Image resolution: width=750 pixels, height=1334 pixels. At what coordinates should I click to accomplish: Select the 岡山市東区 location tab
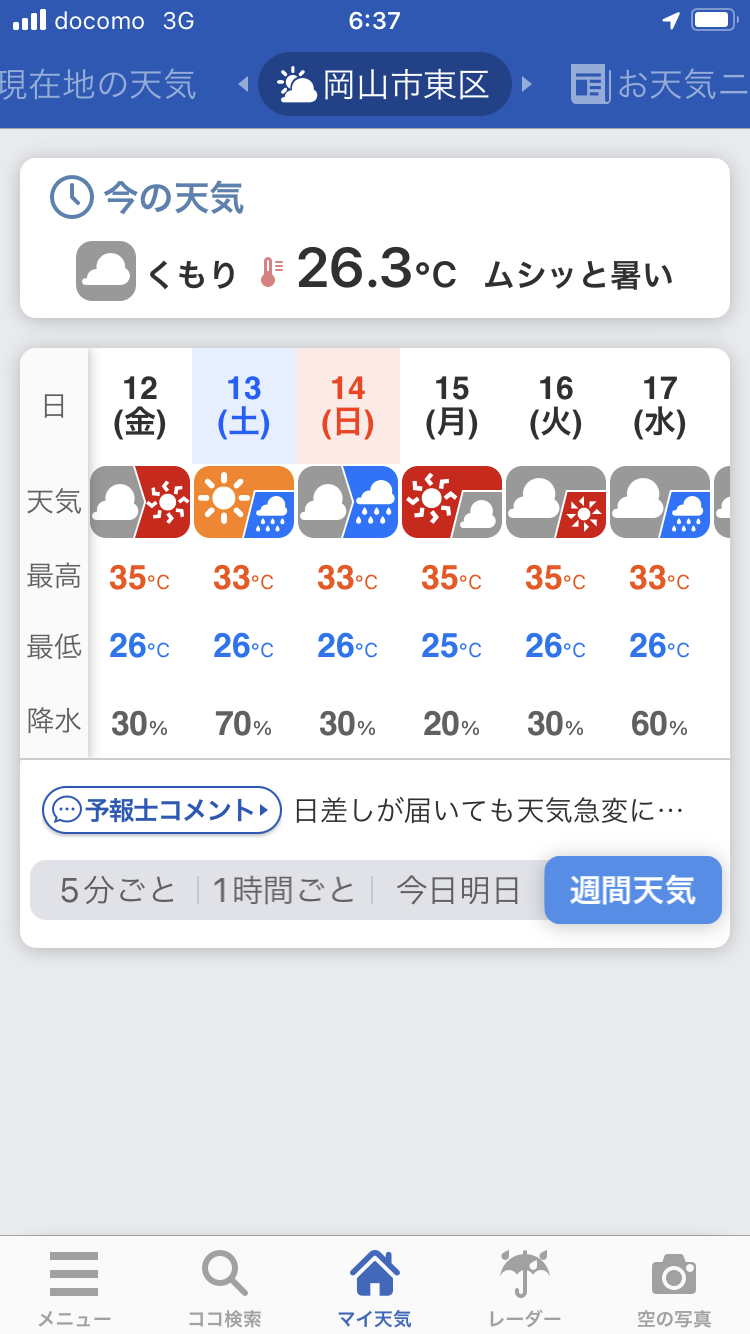pos(385,84)
